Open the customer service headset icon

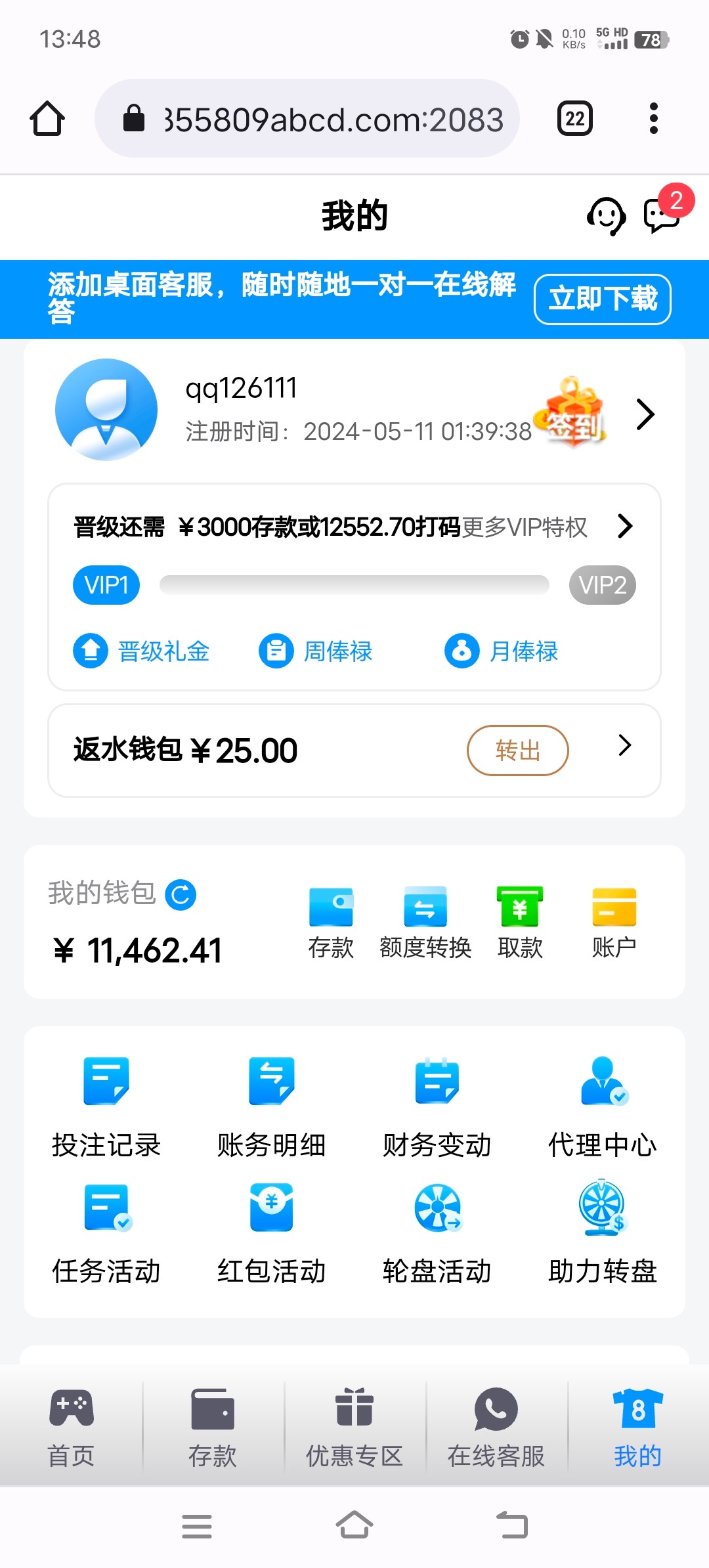coord(605,216)
